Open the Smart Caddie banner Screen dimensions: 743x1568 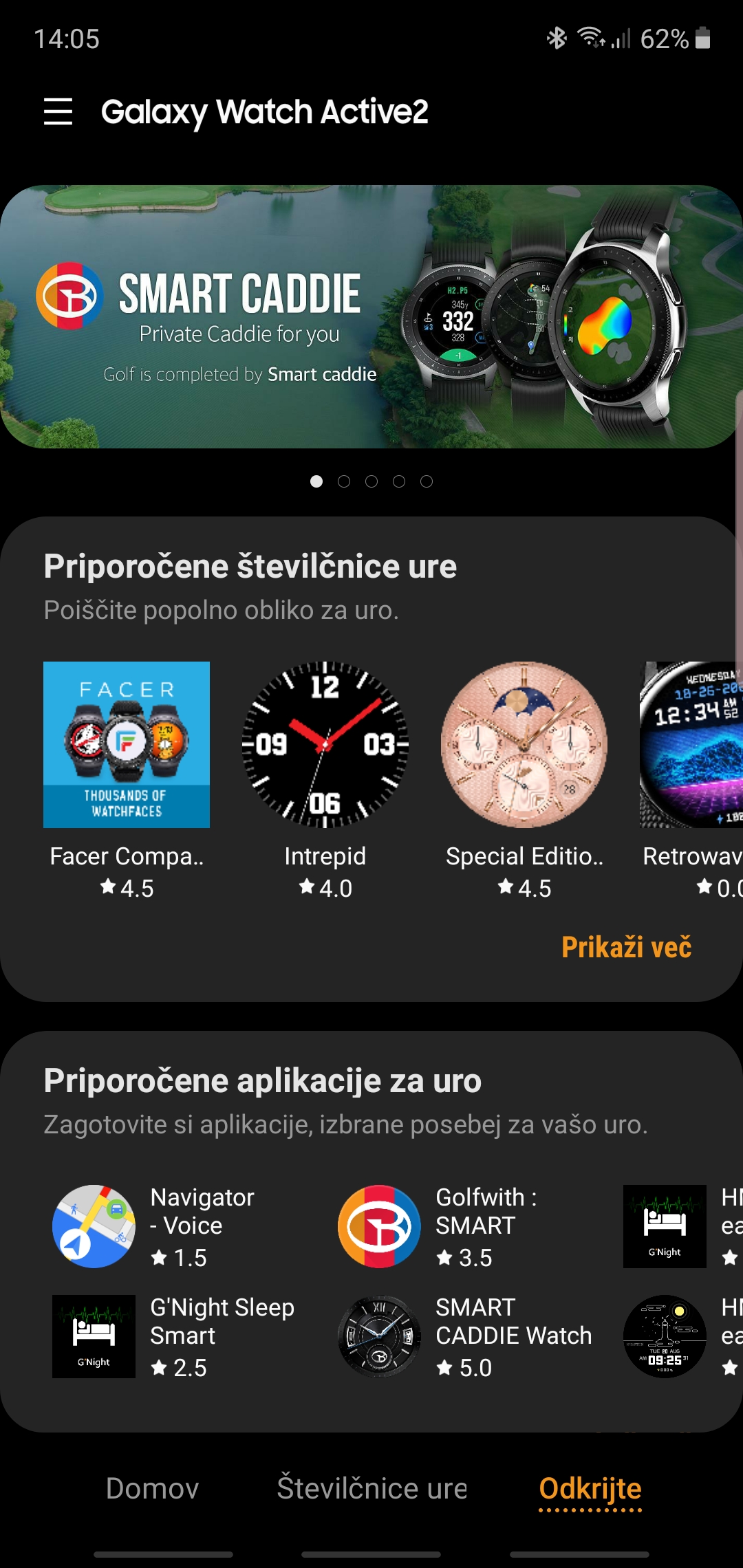point(371,316)
